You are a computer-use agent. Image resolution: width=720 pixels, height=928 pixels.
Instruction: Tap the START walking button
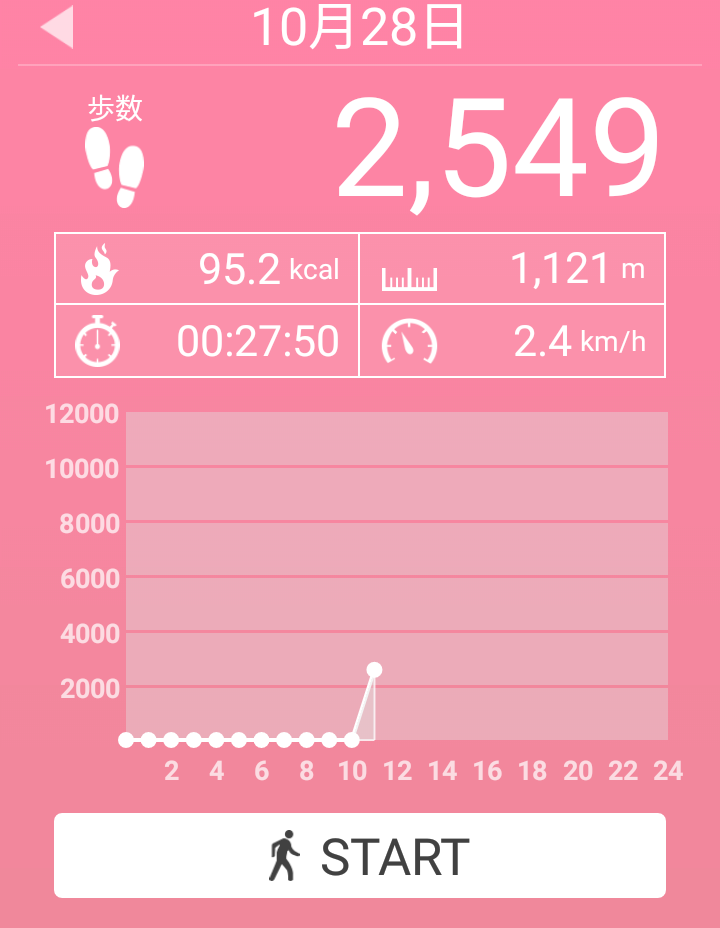coord(360,856)
